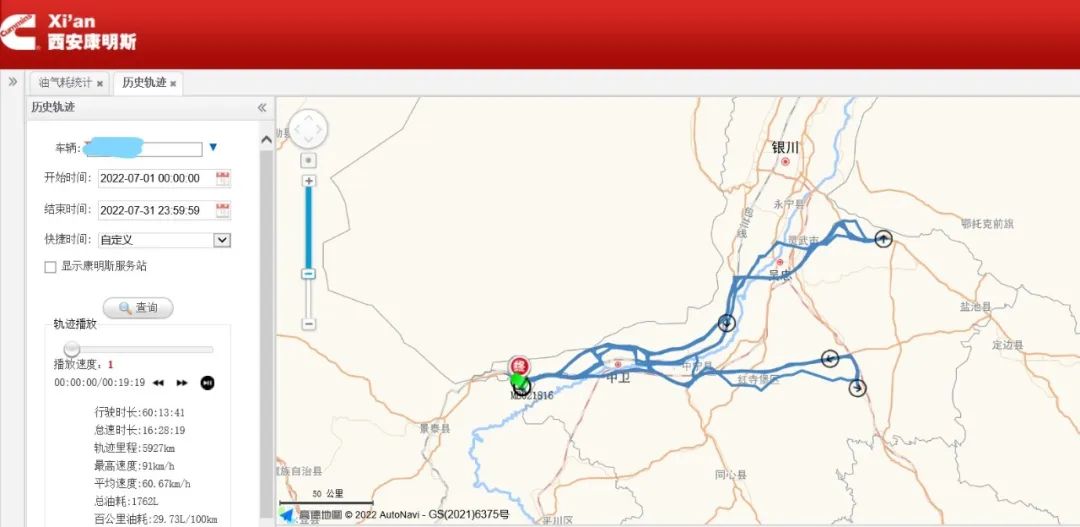Open the 车辆 vehicle dropdown arrow
The height and width of the screenshot is (527, 1080).
(x=213, y=148)
